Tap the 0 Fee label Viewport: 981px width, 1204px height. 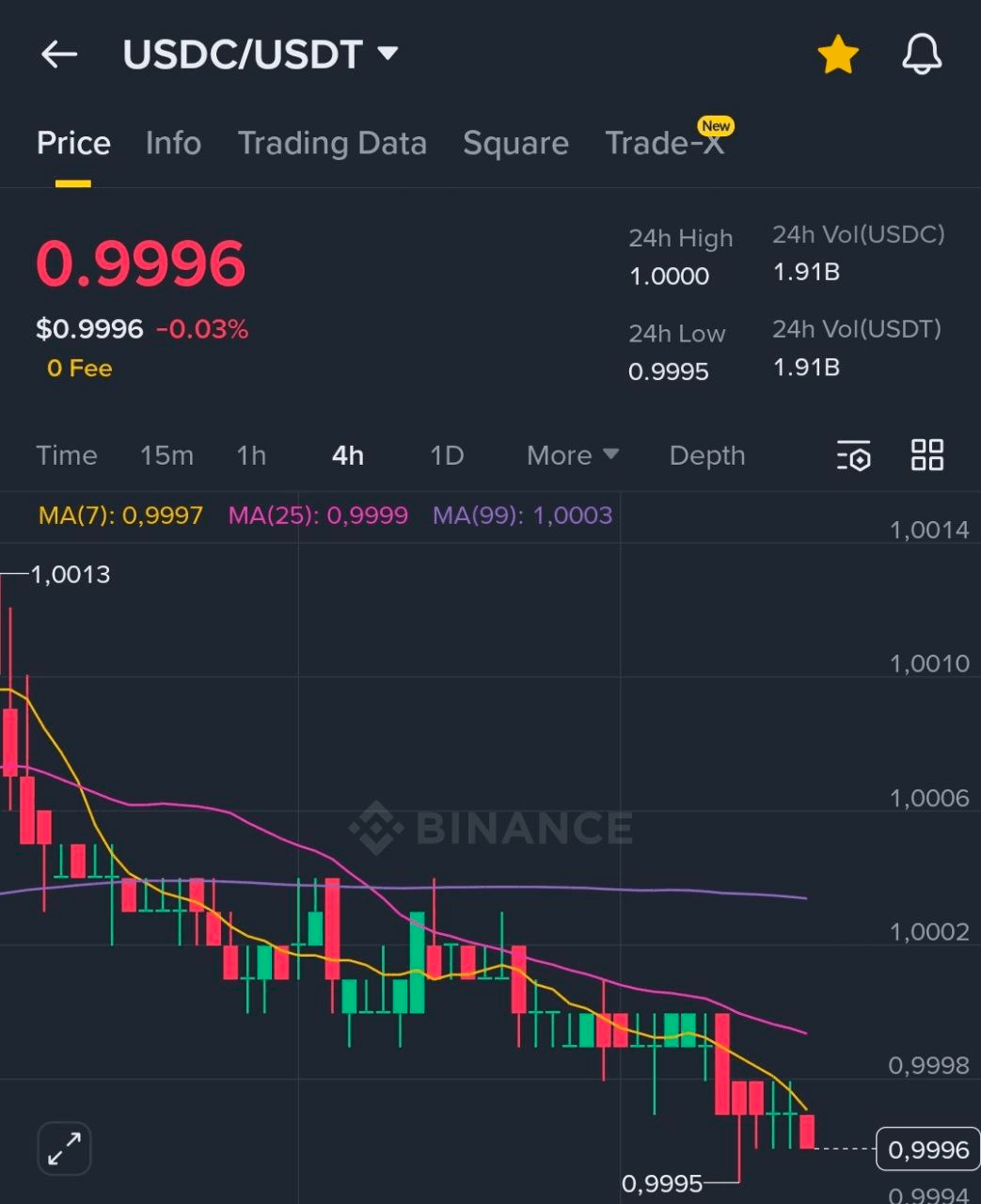click(x=79, y=368)
